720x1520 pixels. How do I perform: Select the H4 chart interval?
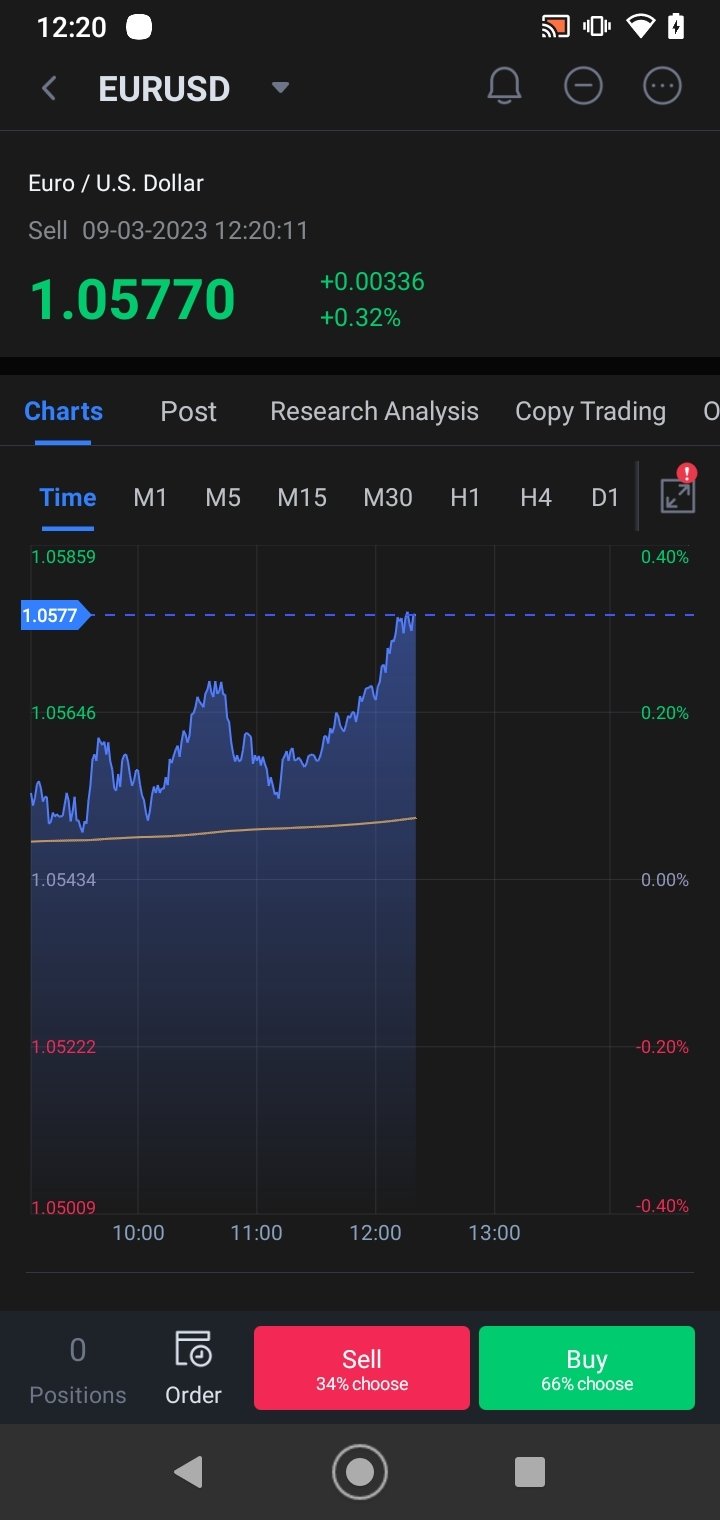[536, 498]
